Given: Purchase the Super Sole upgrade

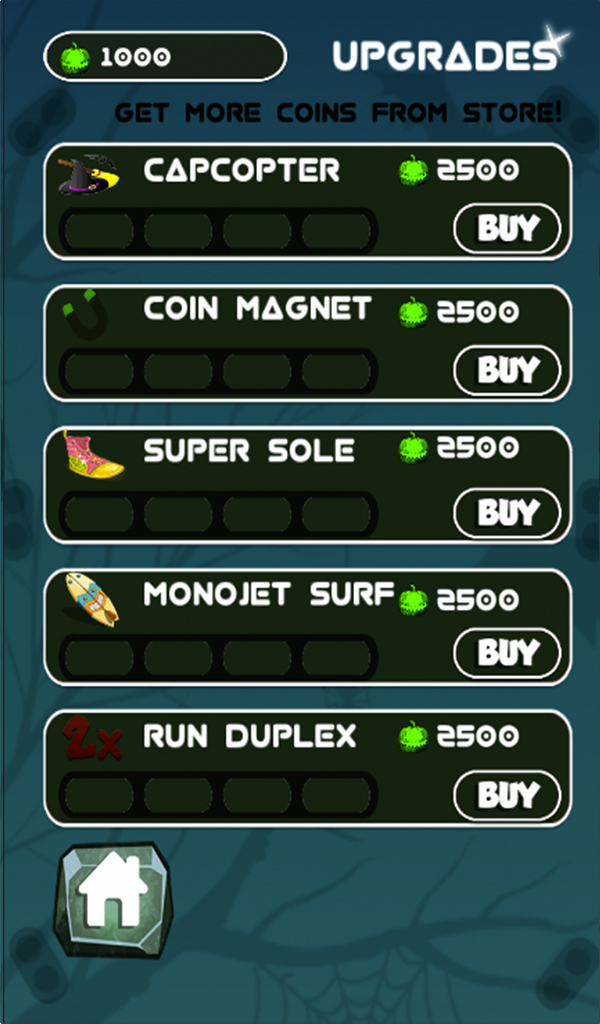Looking at the screenshot, I should point(508,512).
